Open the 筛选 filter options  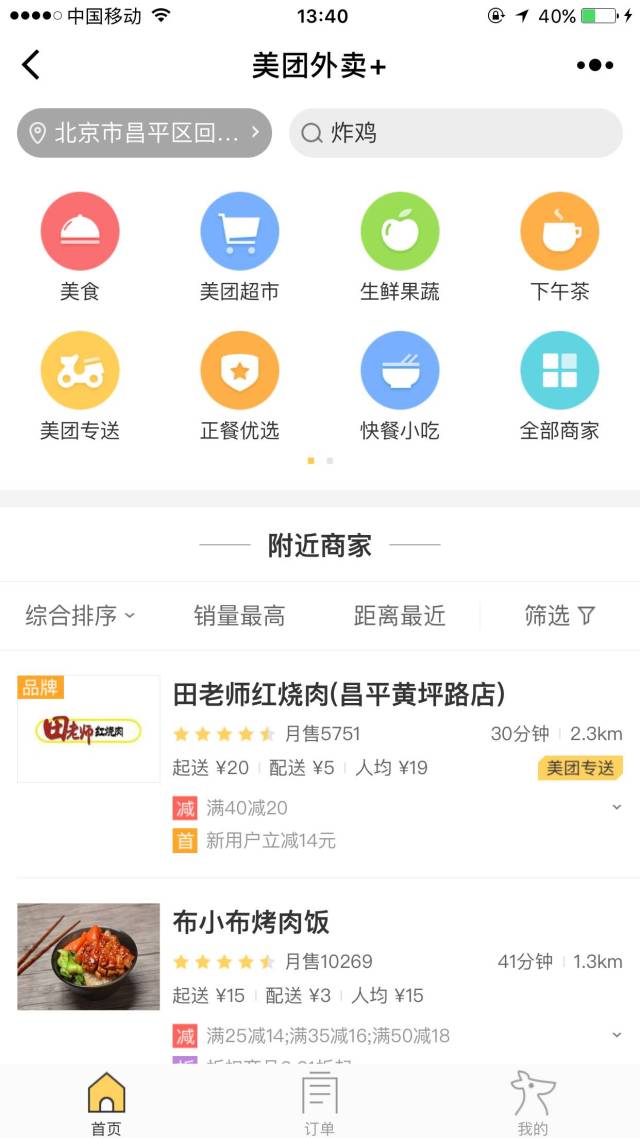tap(560, 616)
